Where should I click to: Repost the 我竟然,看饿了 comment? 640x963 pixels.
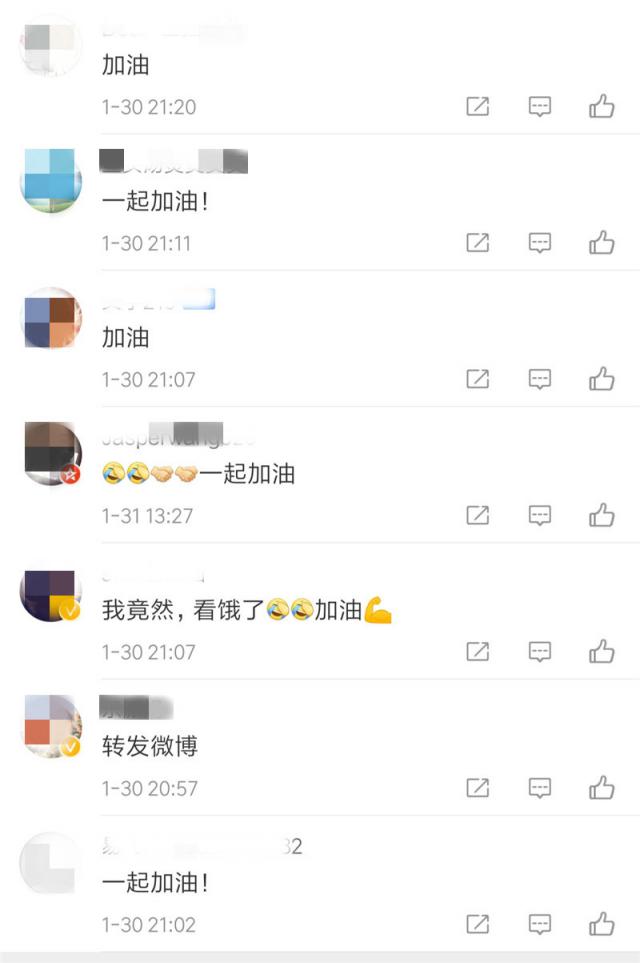pos(478,652)
